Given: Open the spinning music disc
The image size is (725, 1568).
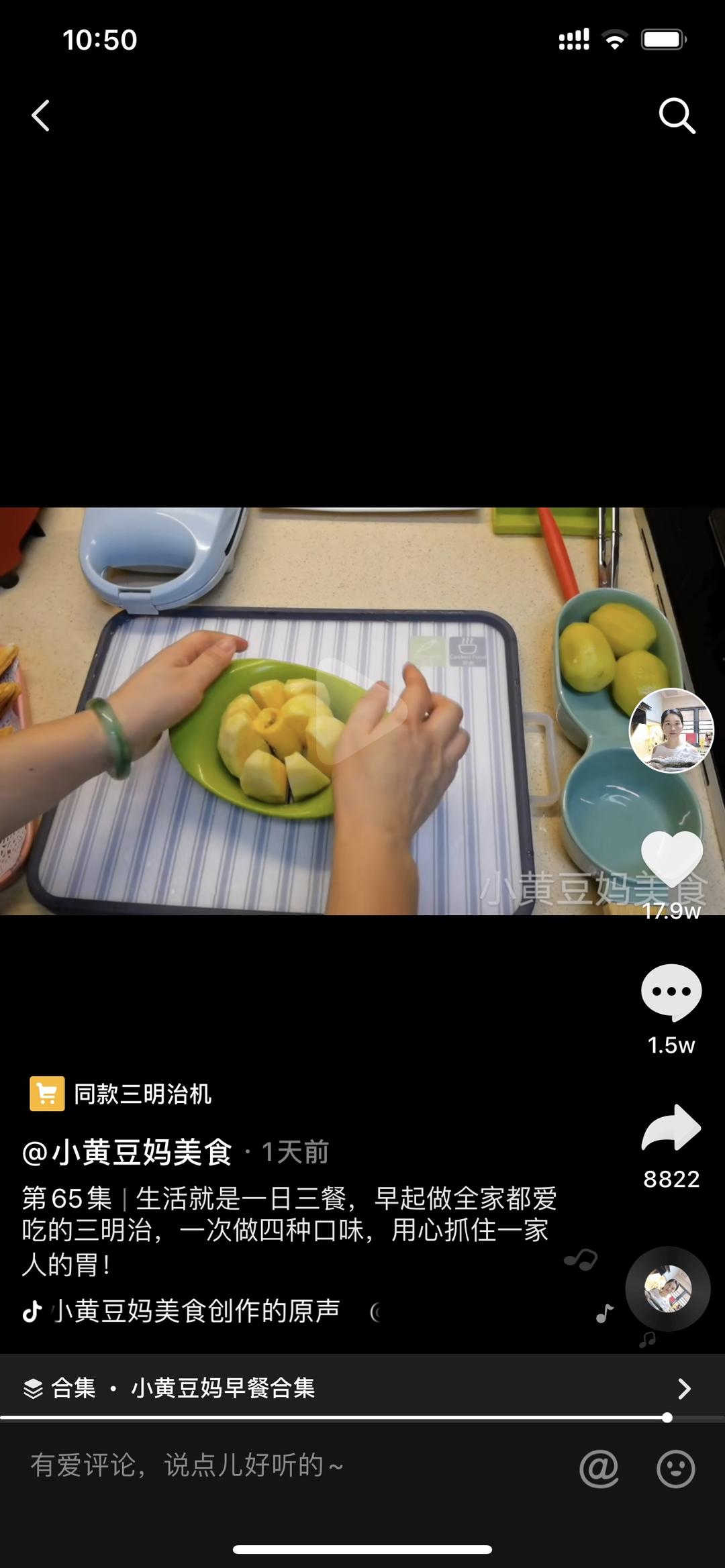Looking at the screenshot, I should 668,1289.
